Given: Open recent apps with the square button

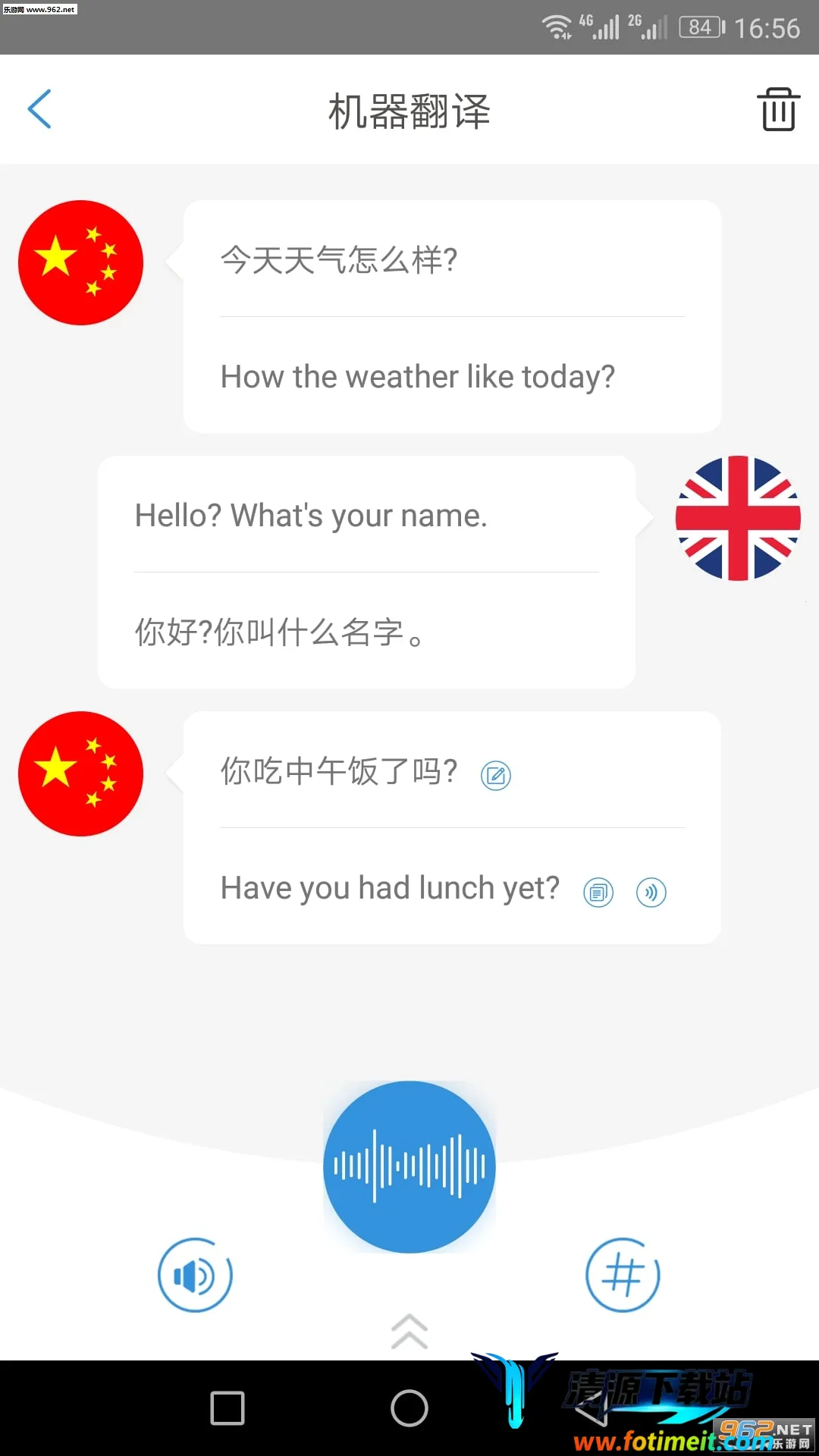Looking at the screenshot, I should pyautogui.click(x=227, y=1408).
